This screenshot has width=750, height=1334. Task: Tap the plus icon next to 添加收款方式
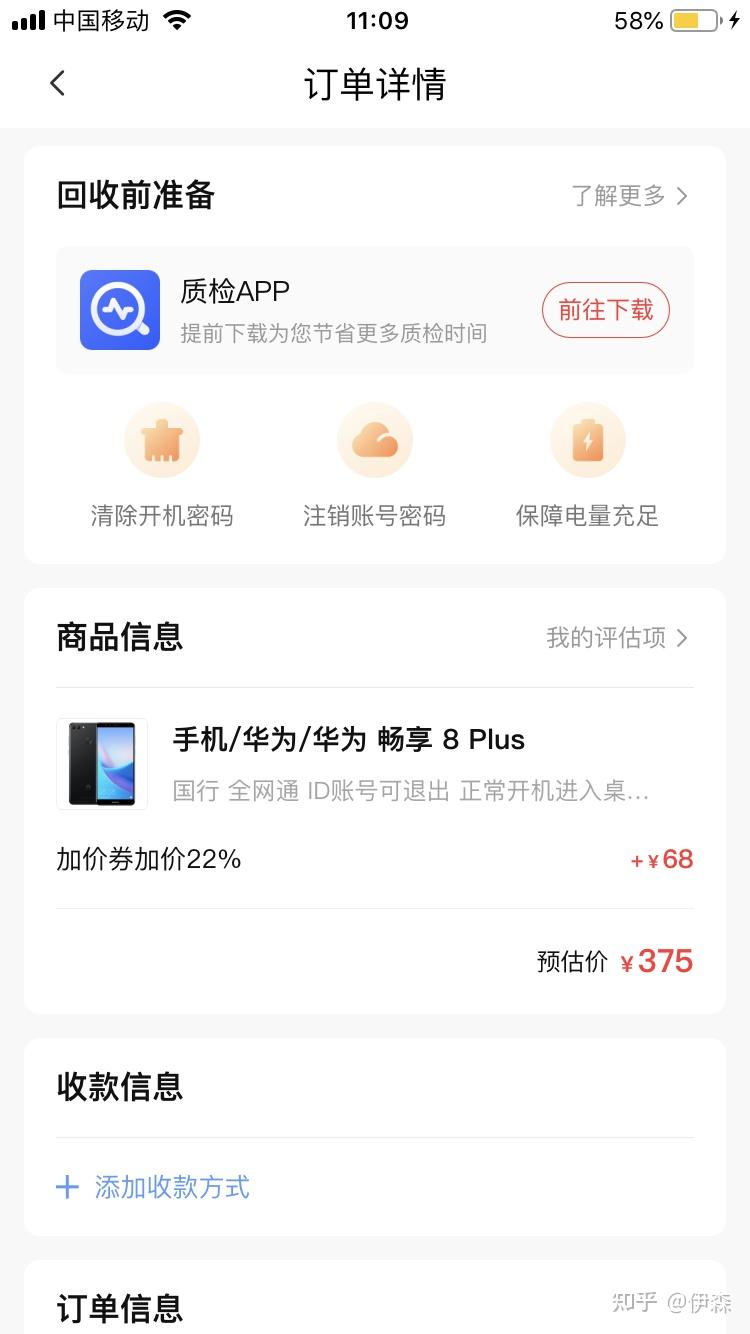(67, 1187)
